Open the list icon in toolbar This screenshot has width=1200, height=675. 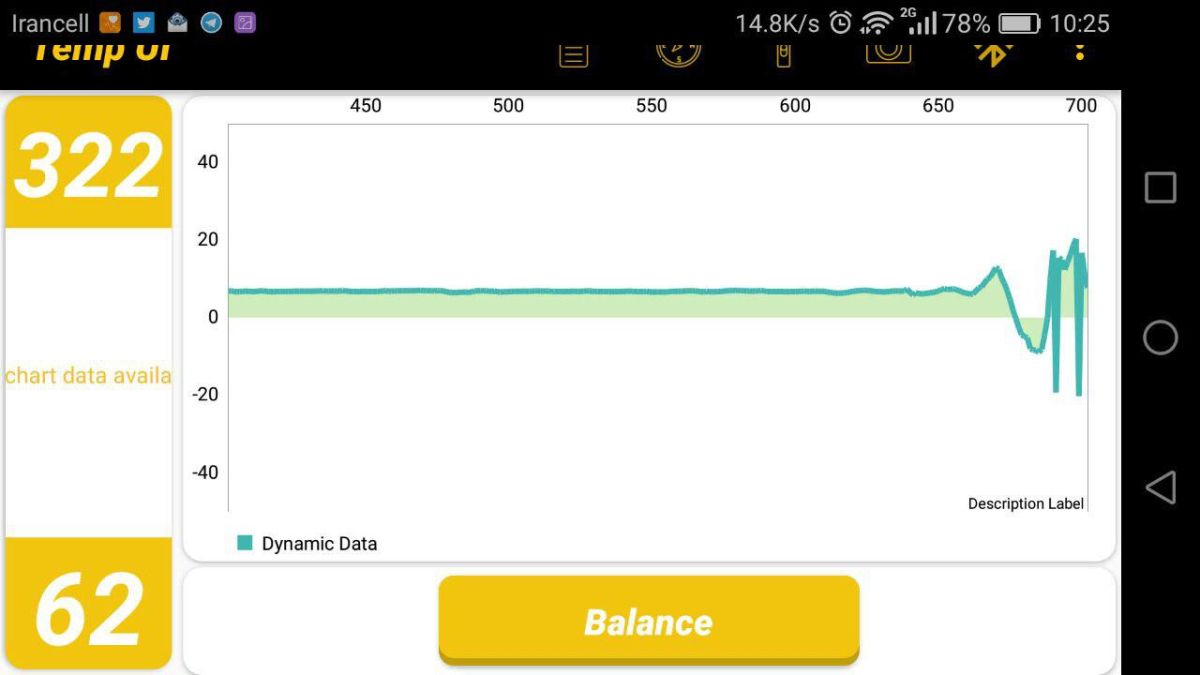click(573, 54)
